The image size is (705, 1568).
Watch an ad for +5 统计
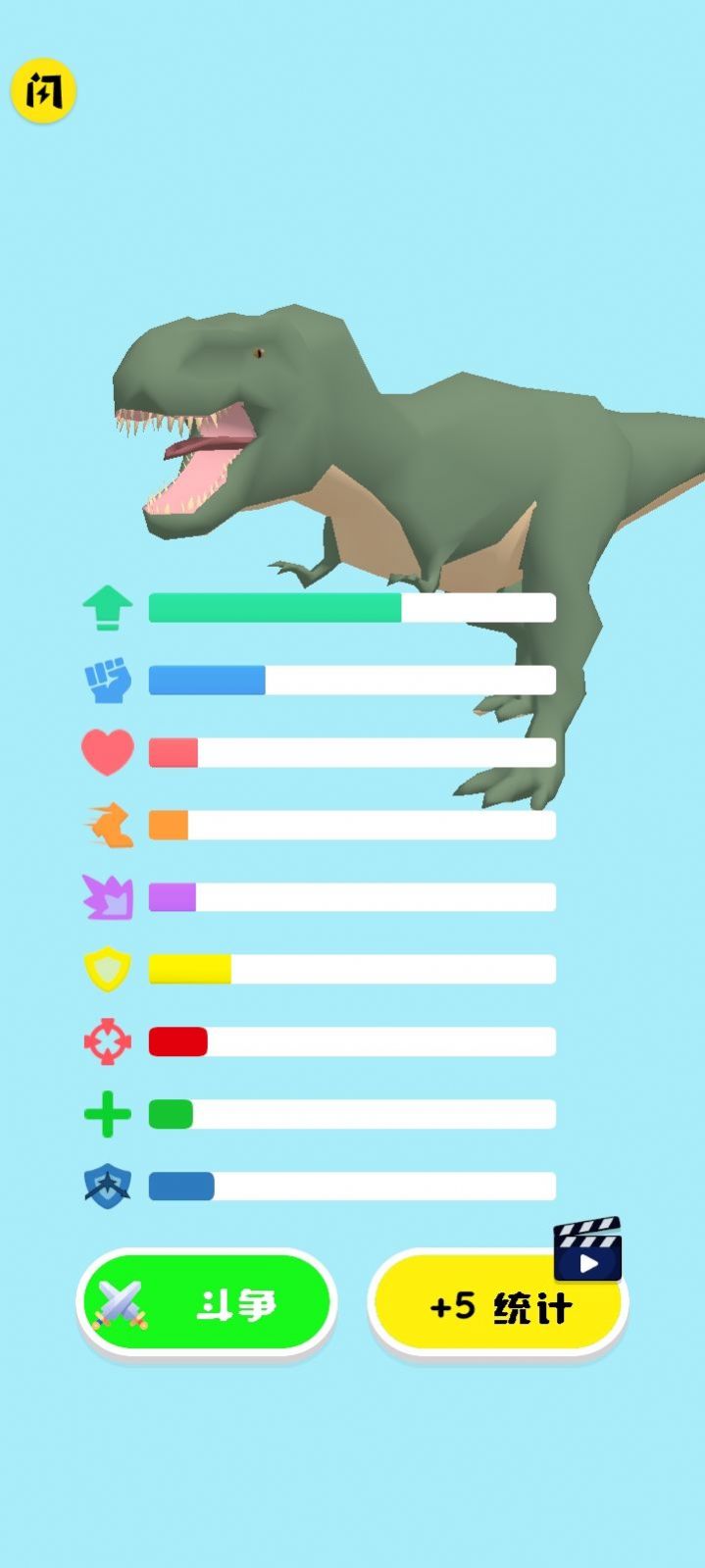(498, 1305)
